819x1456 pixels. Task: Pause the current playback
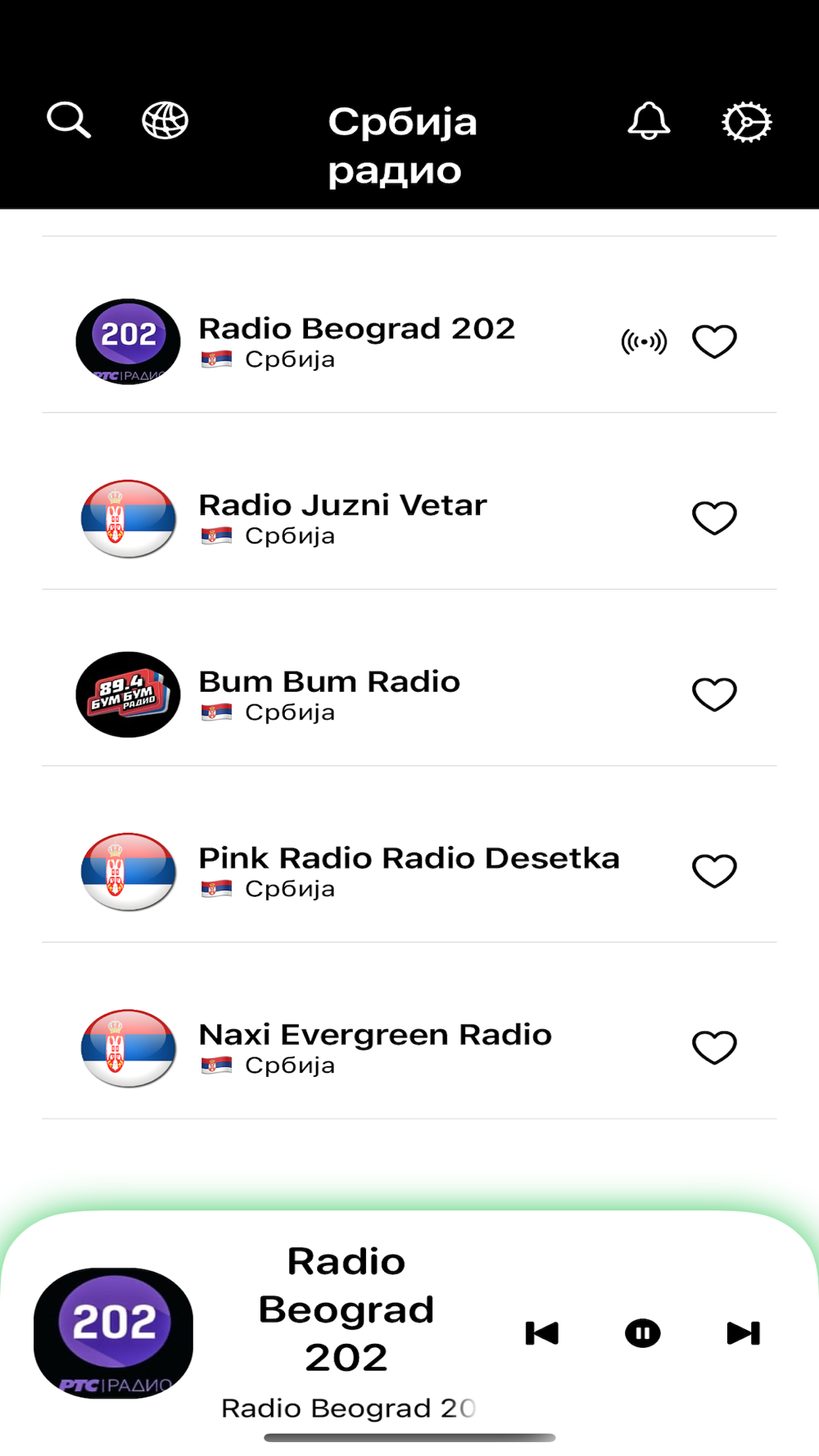(x=643, y=1333)
